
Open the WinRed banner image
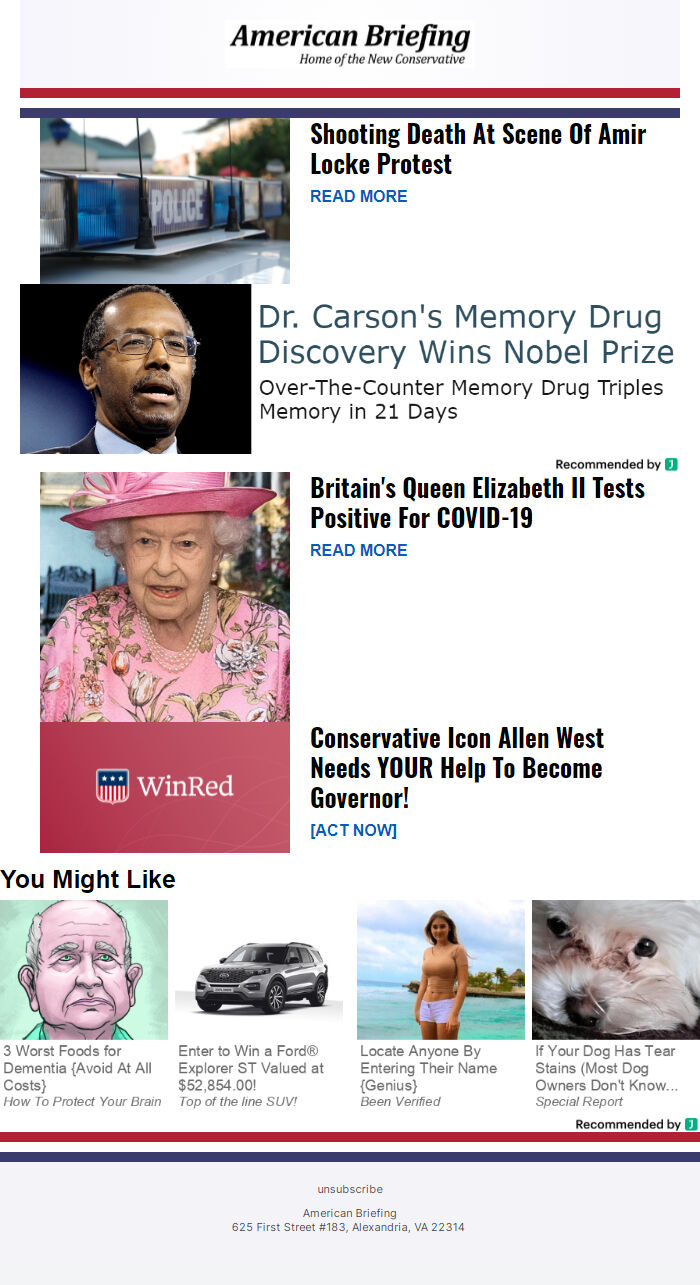(165, 787)
